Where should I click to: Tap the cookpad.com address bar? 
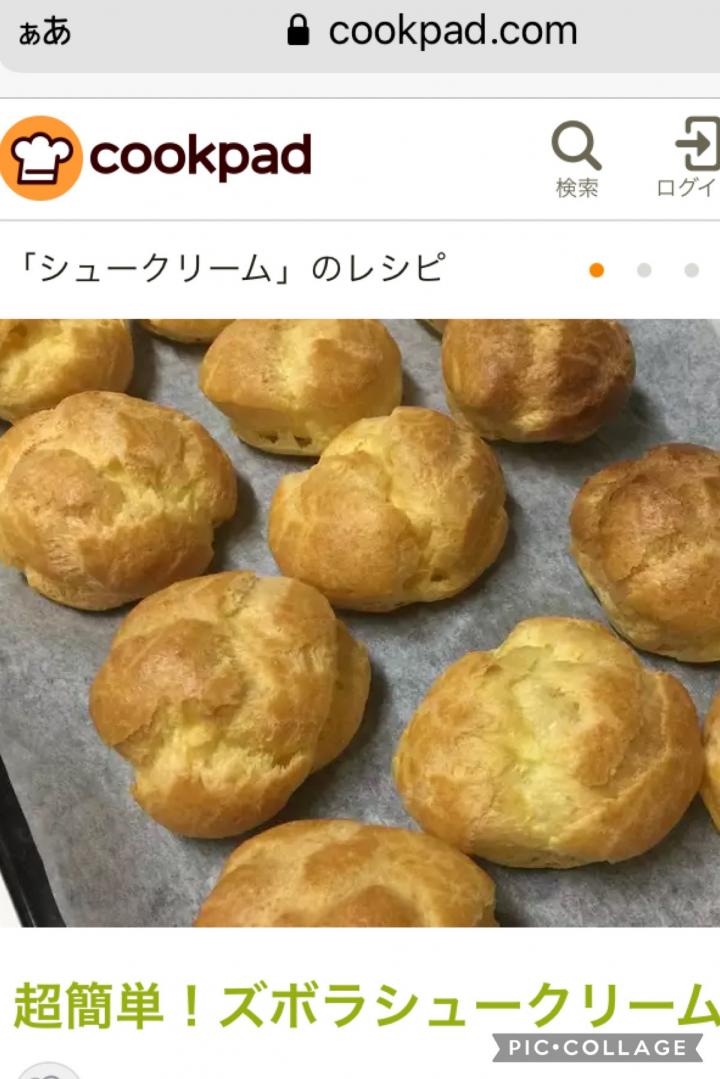pyautogui.click(x=432, y=31)
